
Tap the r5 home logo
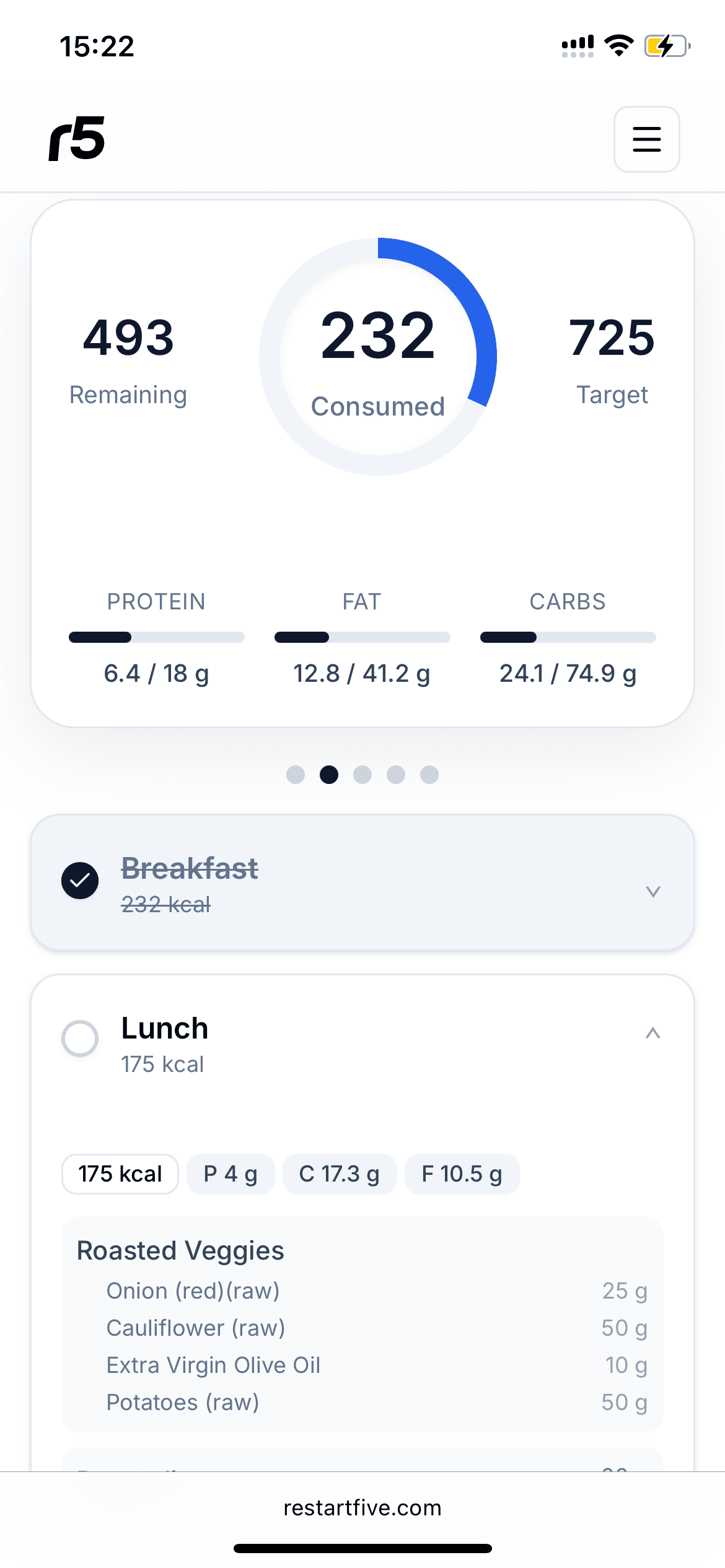(x=77, y=139)
